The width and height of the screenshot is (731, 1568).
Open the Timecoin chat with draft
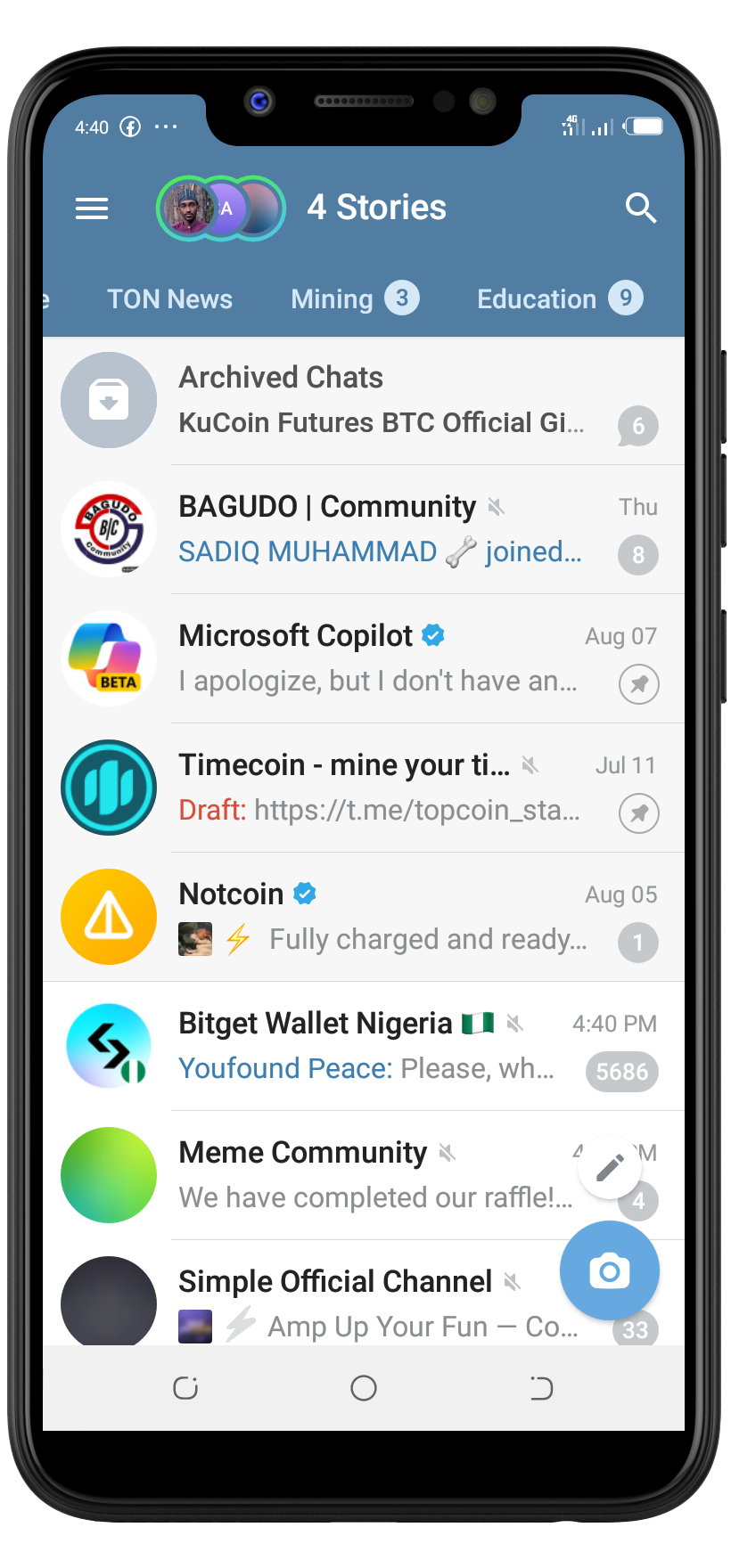(364, 788)
